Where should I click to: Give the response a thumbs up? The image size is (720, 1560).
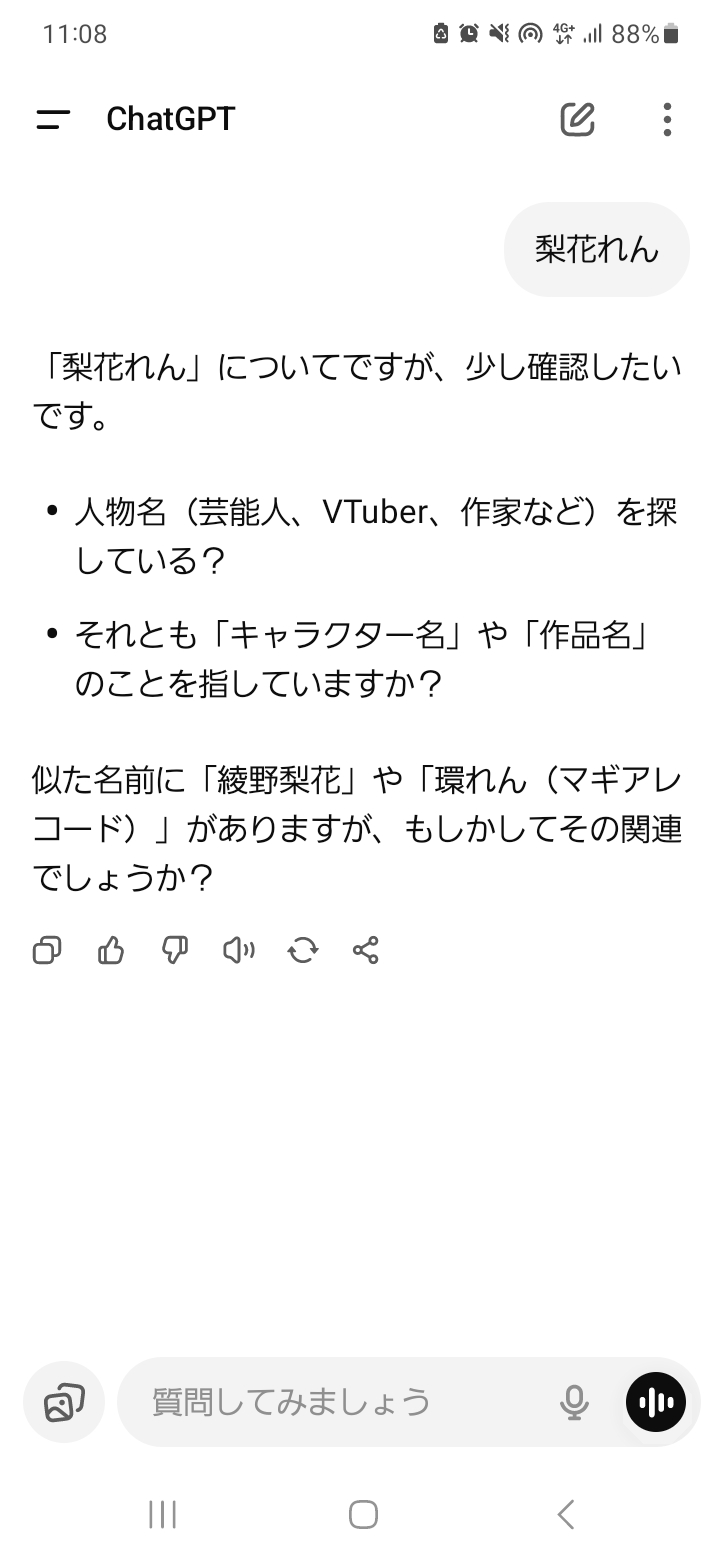click(x=111, y=950)
